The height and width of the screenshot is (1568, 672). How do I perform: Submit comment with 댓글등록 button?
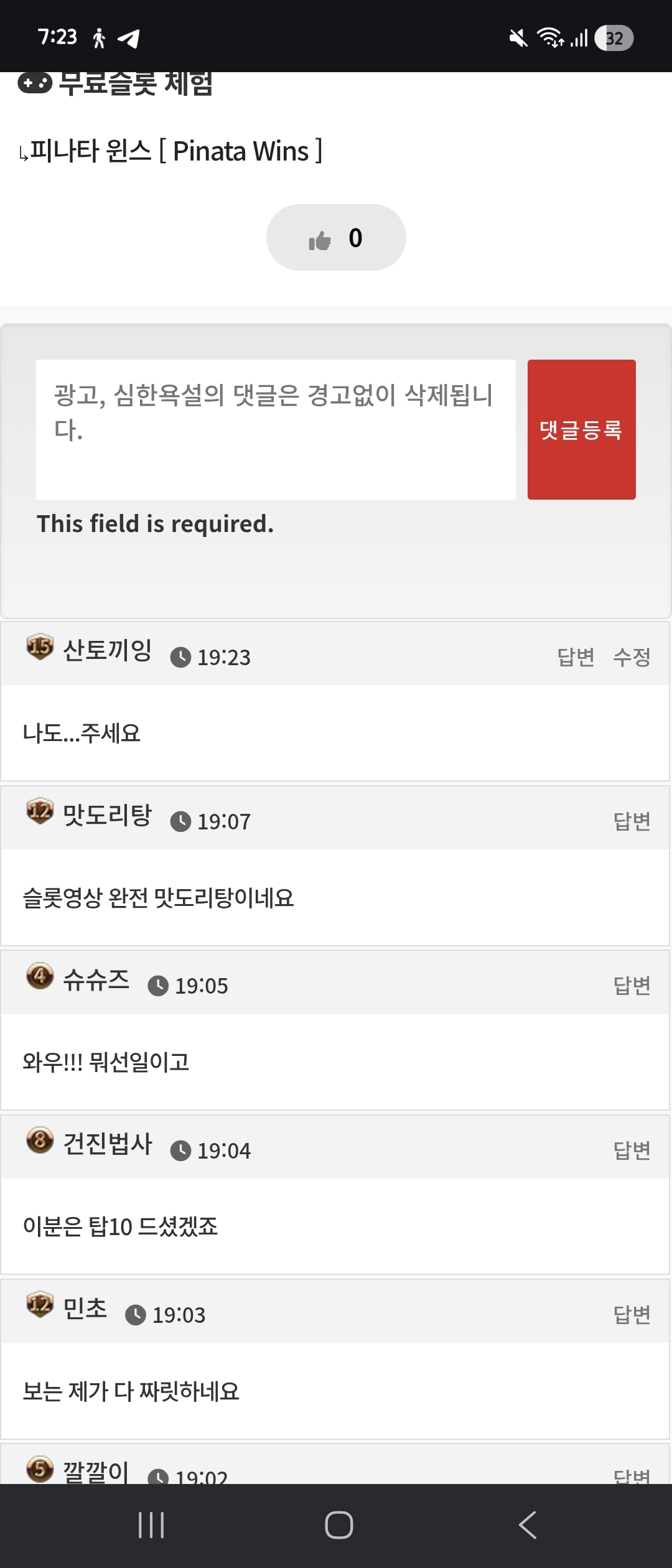581,429
